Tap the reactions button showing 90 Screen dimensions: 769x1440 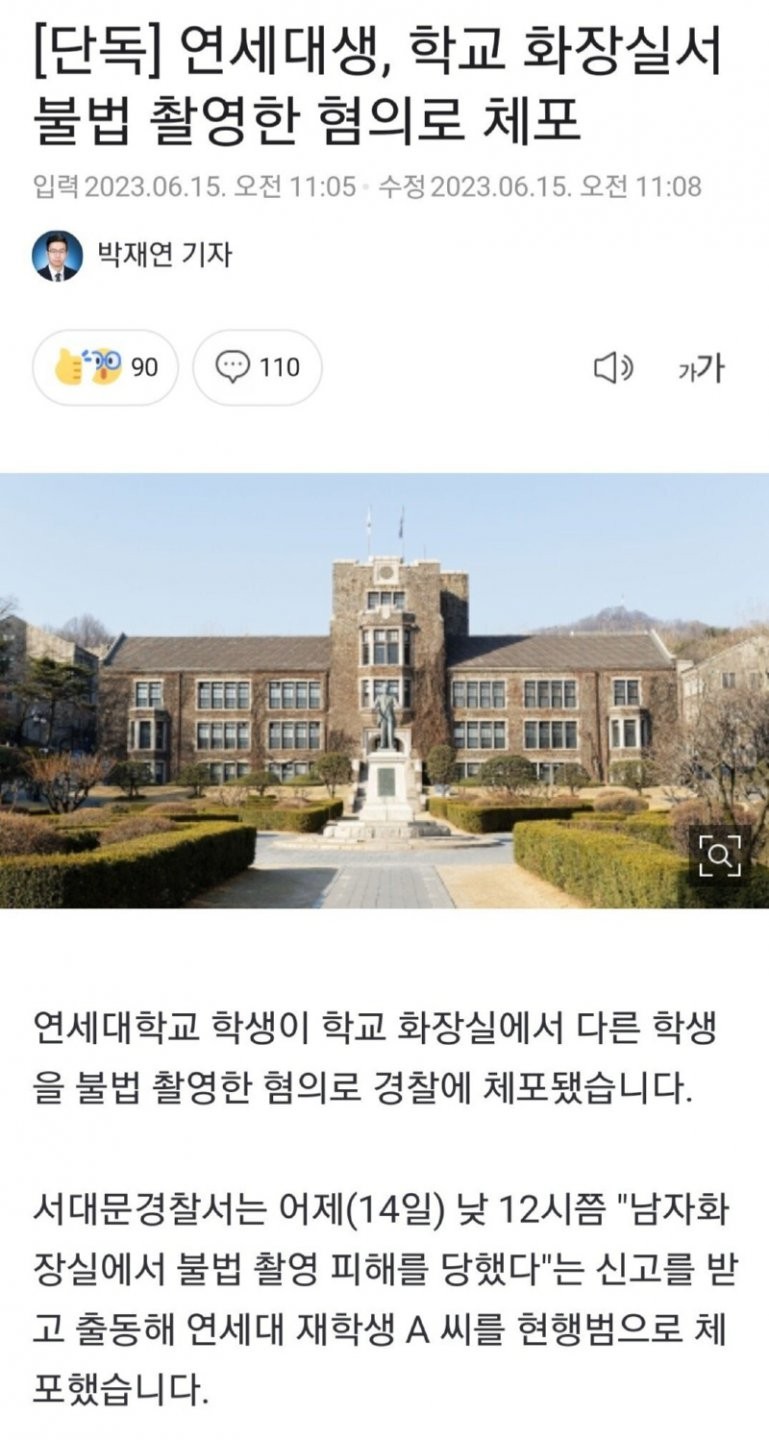coord(105,368)
